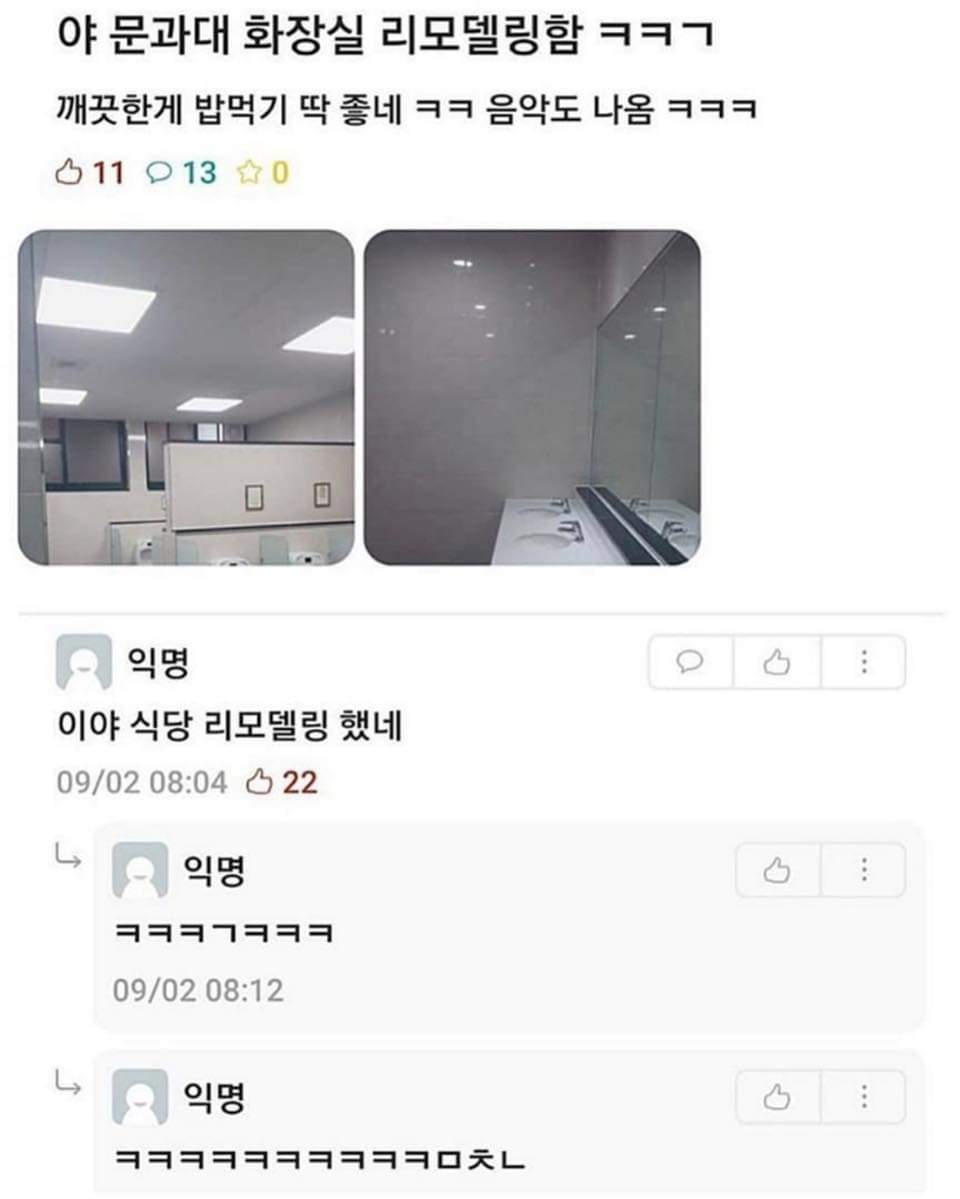Open the mirror and sinks photo

click(532, 397)
